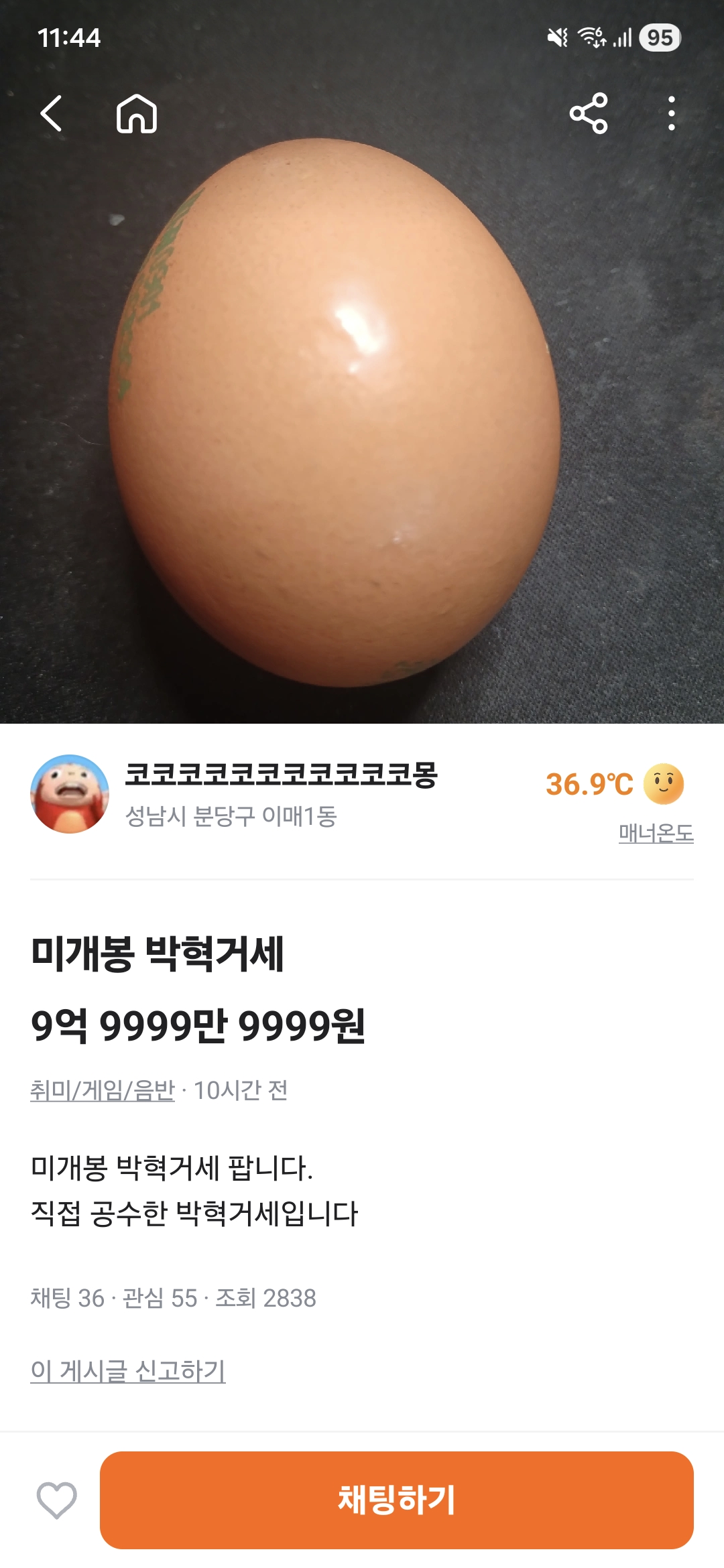Share this listing
This screenshot has height=1568, width=724.
point(588,113)
